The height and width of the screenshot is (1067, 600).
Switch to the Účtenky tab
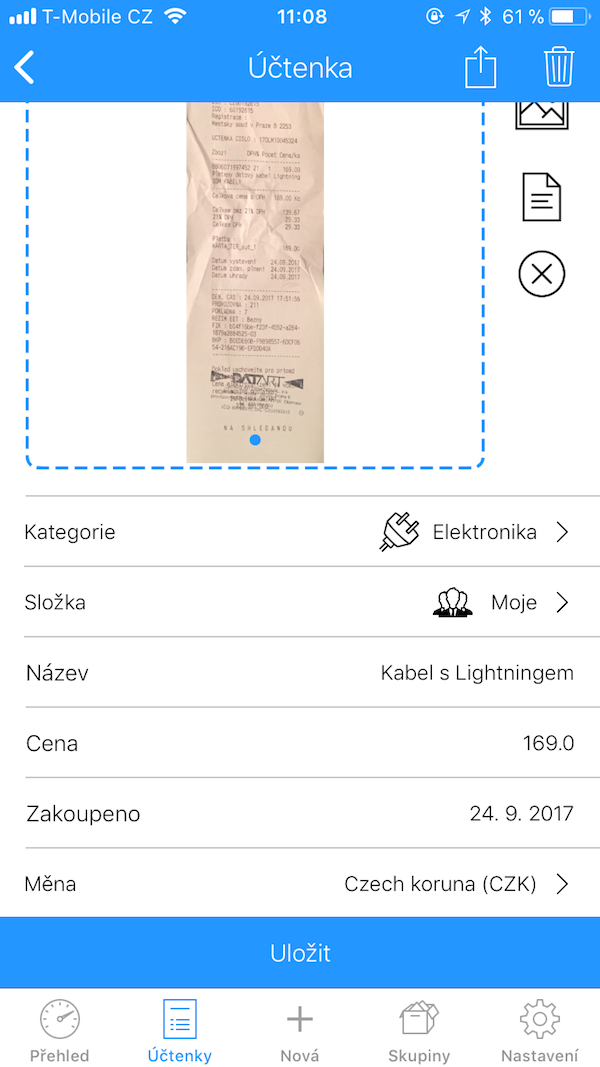(x=179, y=1030)
